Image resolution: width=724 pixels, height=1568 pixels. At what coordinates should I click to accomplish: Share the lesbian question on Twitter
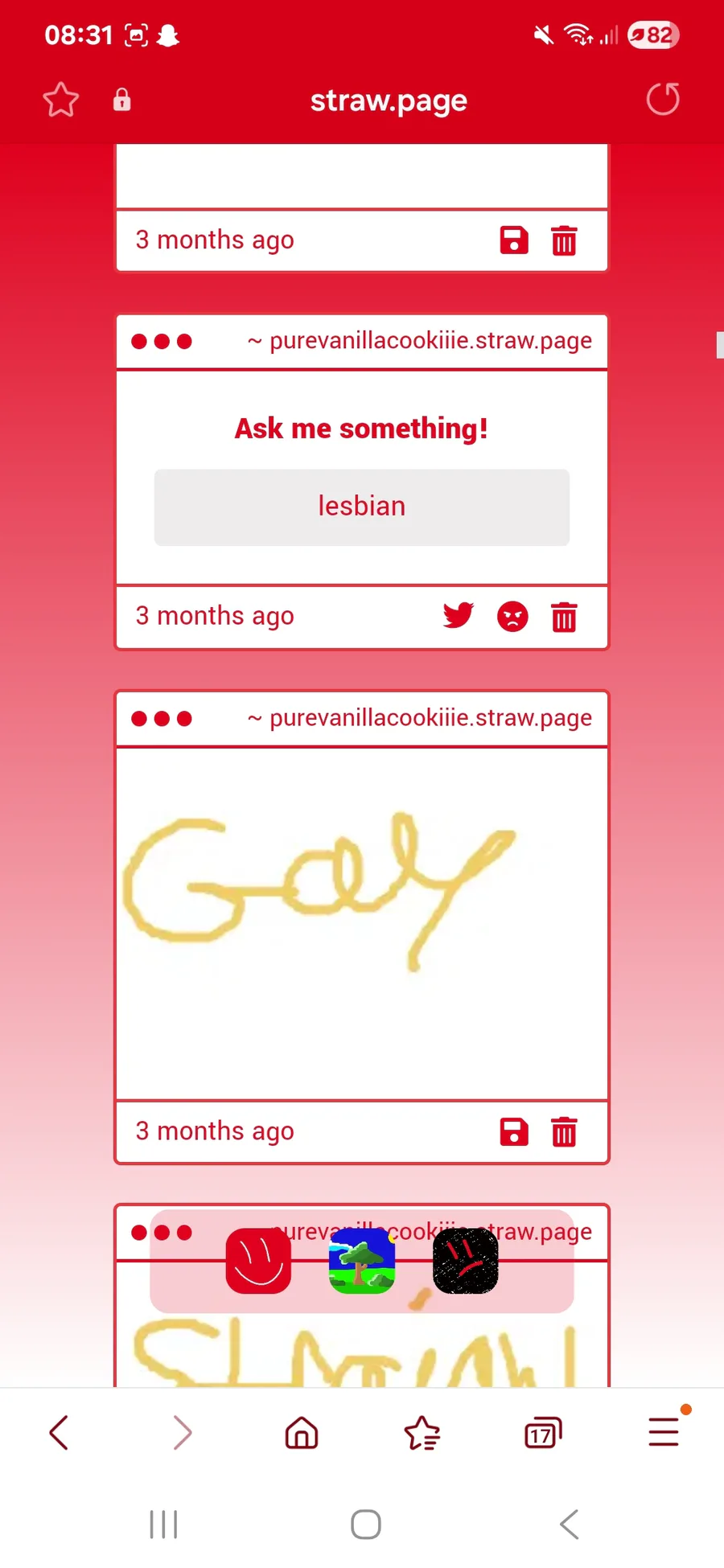tap(459, 616)
